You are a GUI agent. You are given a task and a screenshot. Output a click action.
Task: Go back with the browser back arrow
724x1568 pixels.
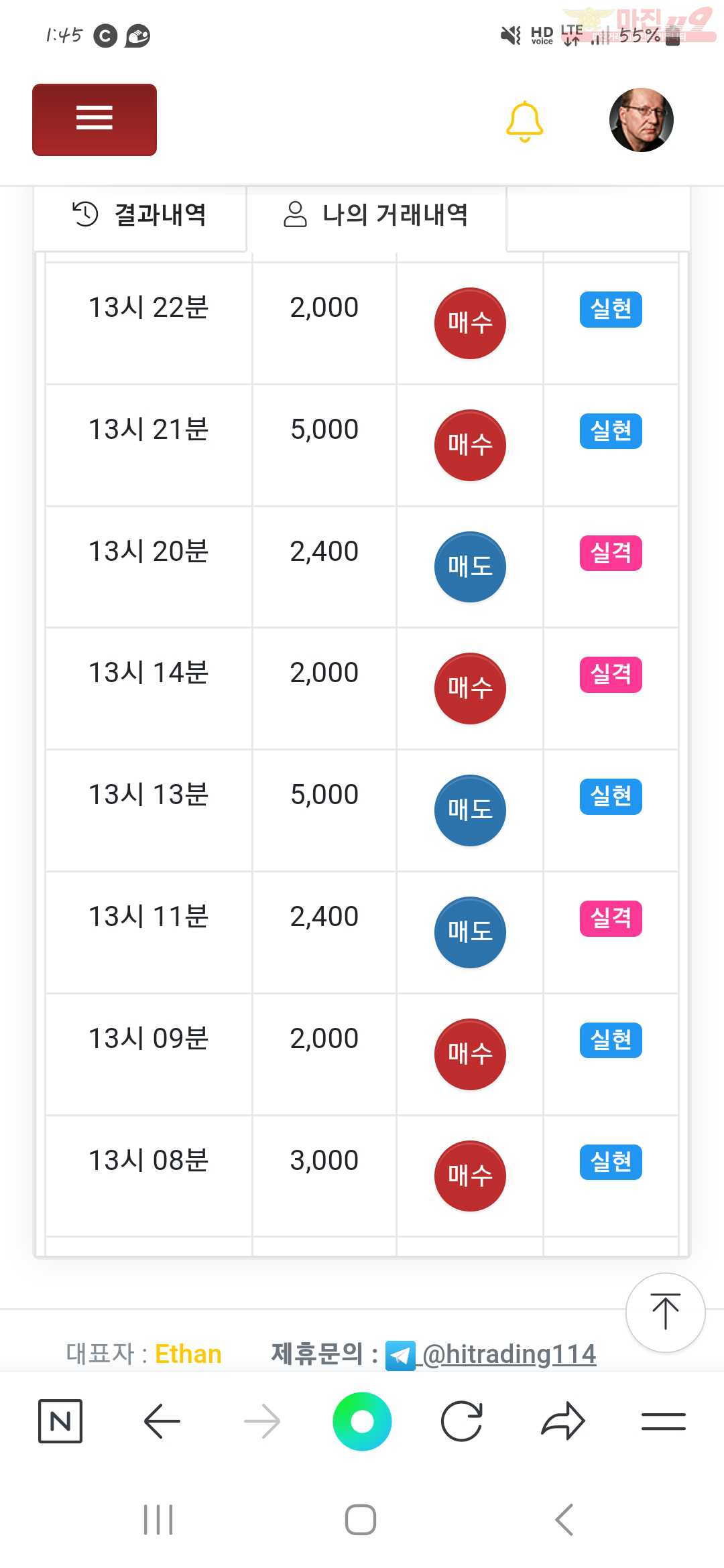click(x=162, y=1421)
